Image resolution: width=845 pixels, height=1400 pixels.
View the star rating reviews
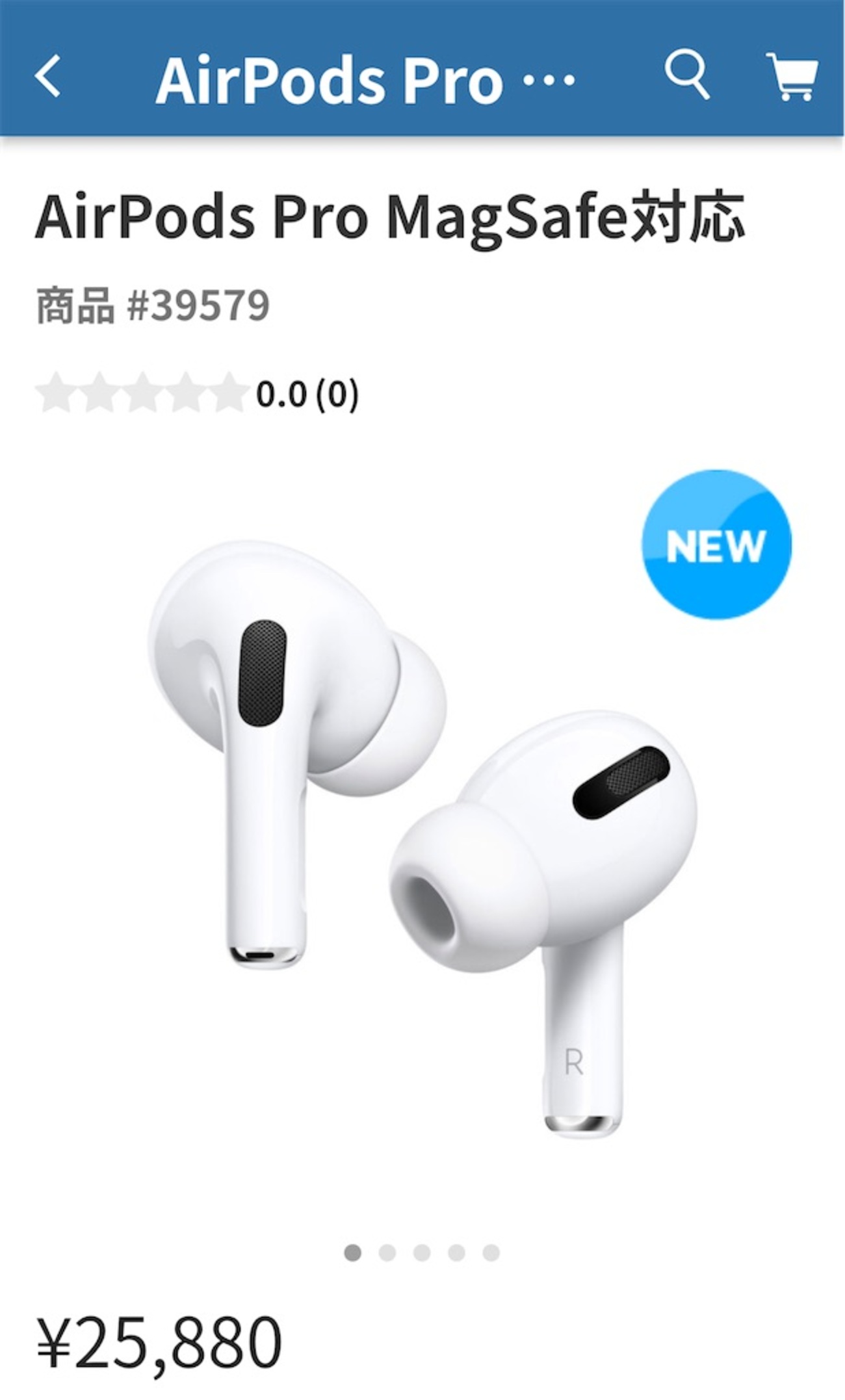(196, 393)
